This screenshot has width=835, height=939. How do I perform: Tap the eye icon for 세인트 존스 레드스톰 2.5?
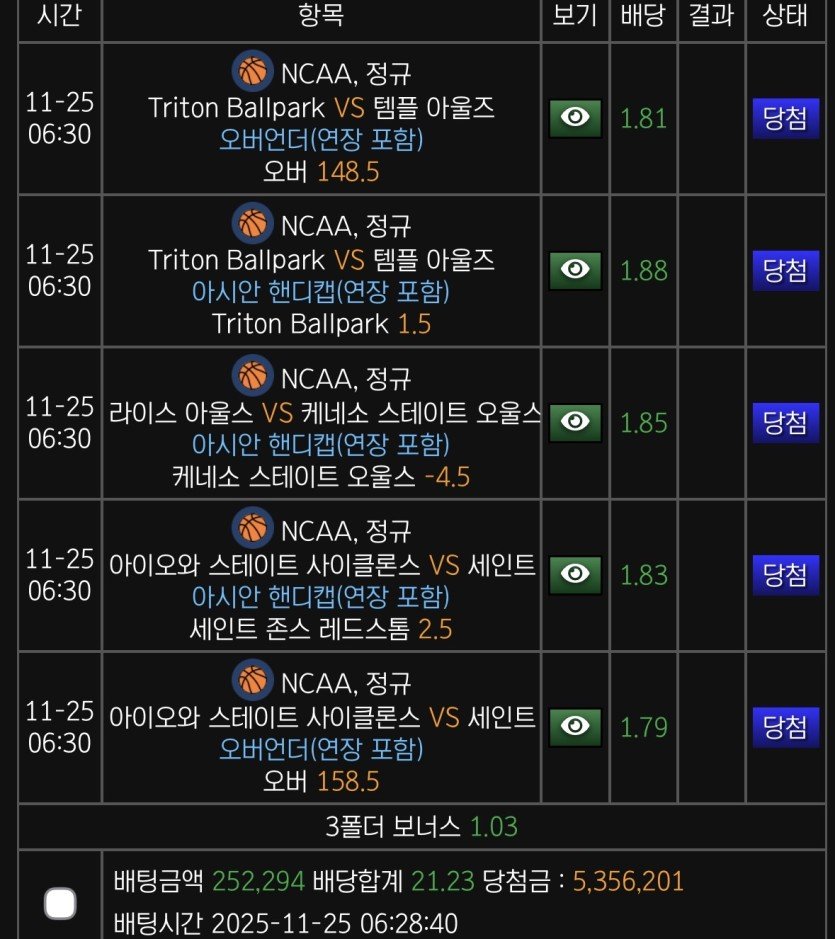pos(575,574)
